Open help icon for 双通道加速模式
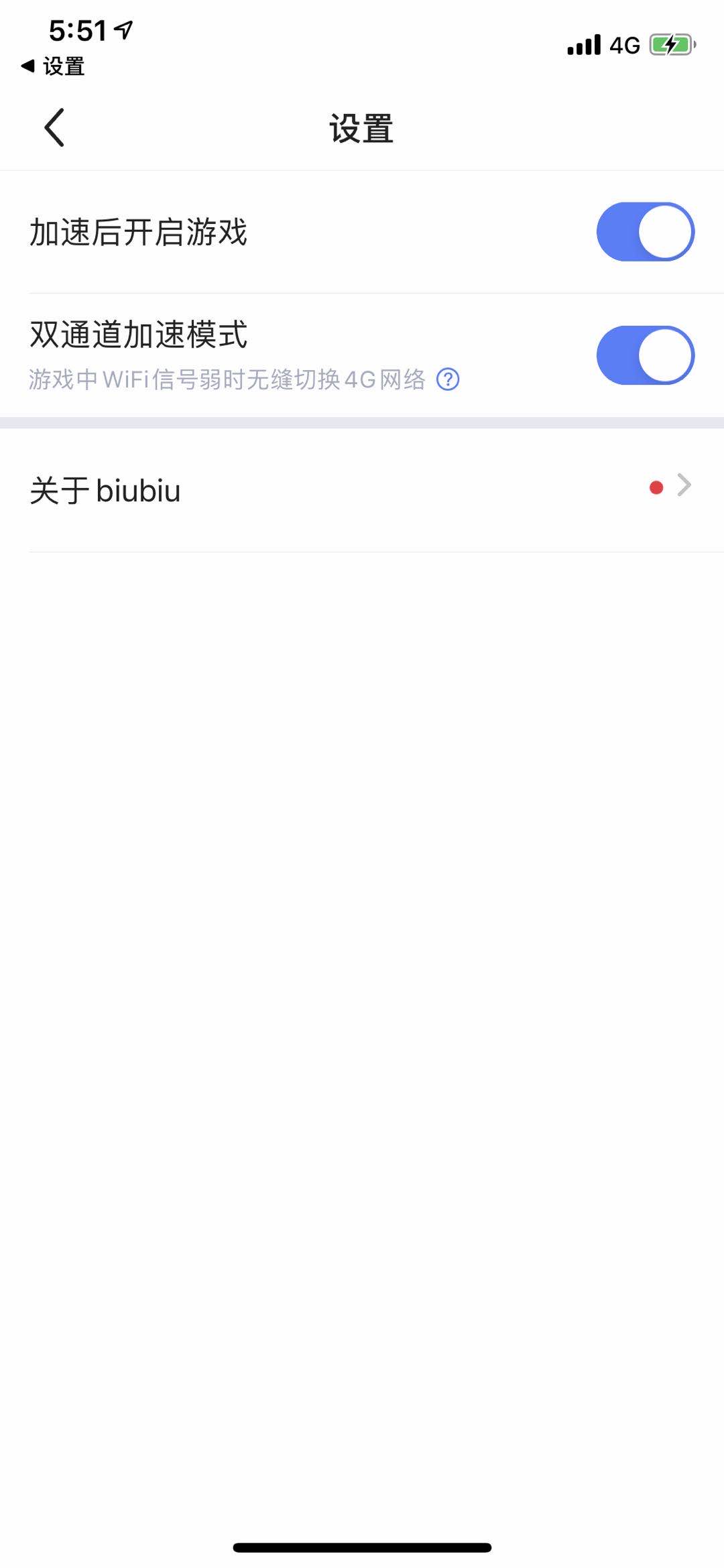 448,379
